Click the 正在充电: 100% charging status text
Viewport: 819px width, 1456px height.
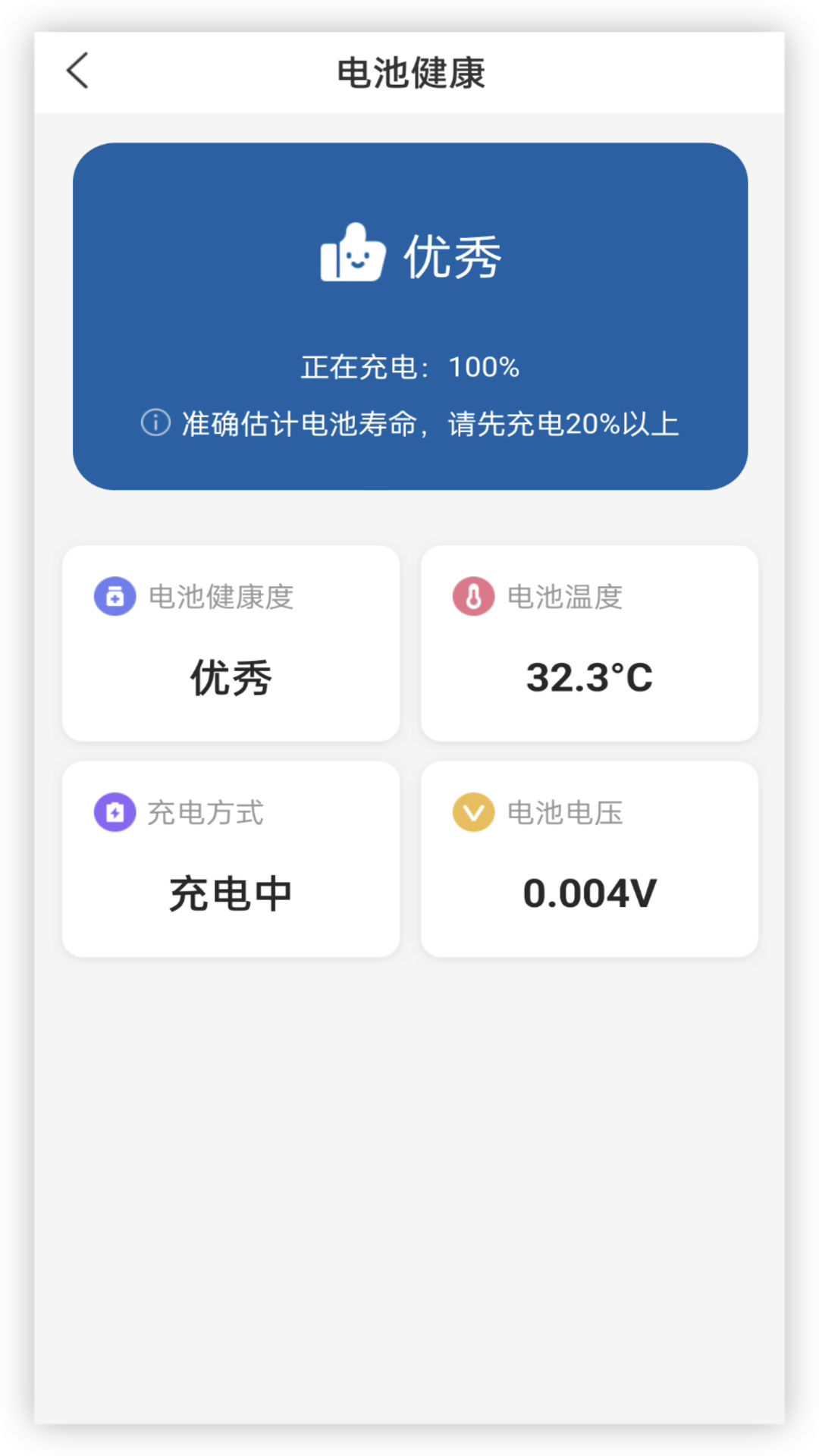click(x=409, y=366)
